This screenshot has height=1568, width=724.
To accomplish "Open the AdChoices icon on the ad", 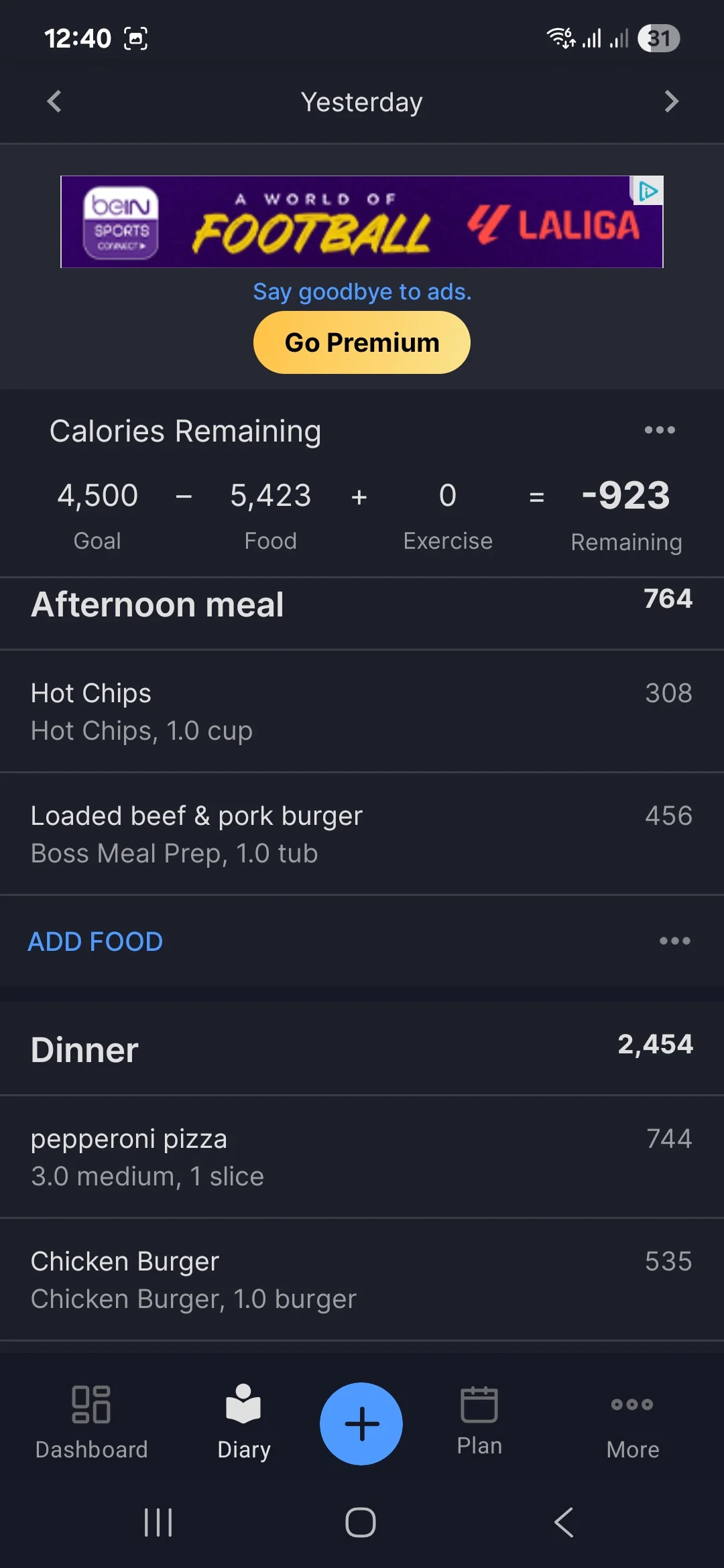I will (x=648, y=191).
